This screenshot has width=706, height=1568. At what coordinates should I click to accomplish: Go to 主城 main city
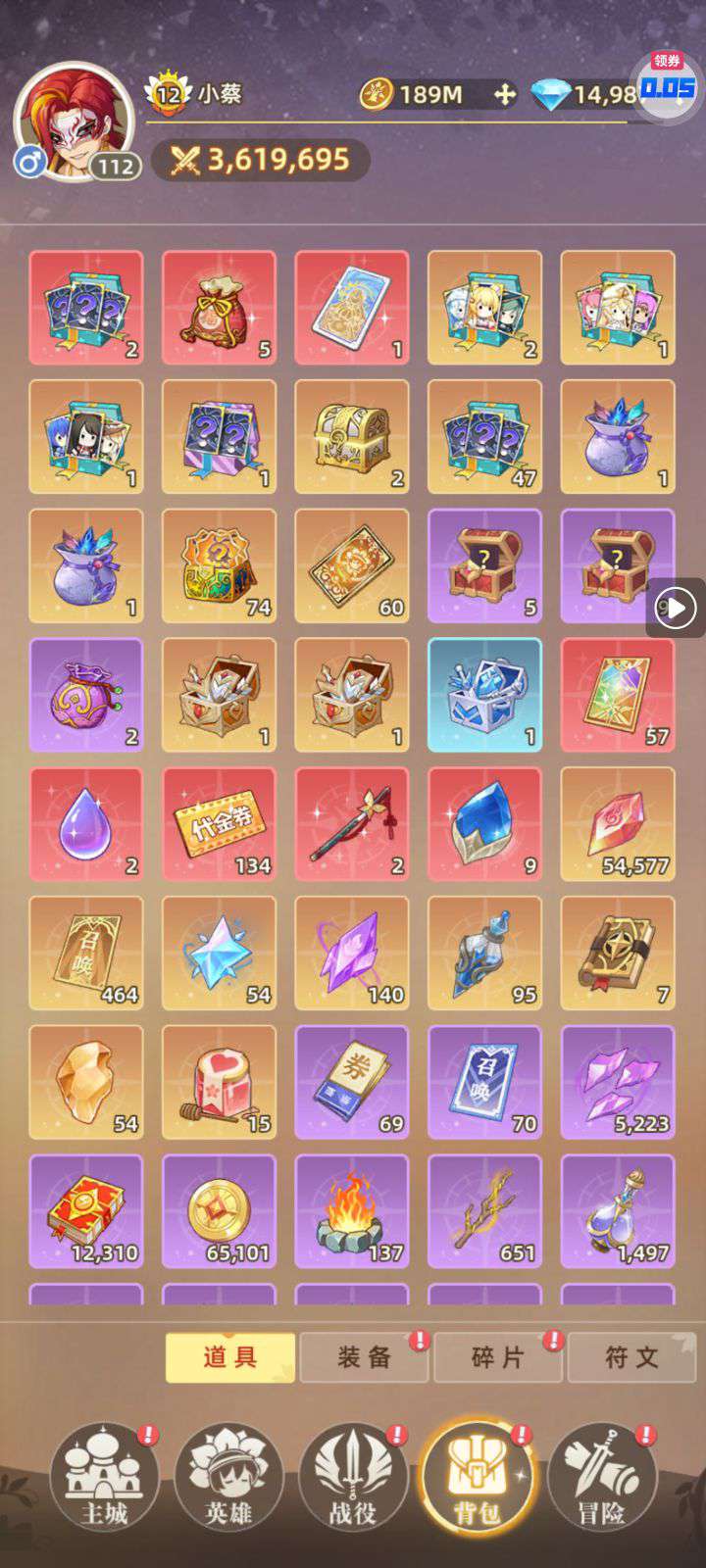(104, 1477)
